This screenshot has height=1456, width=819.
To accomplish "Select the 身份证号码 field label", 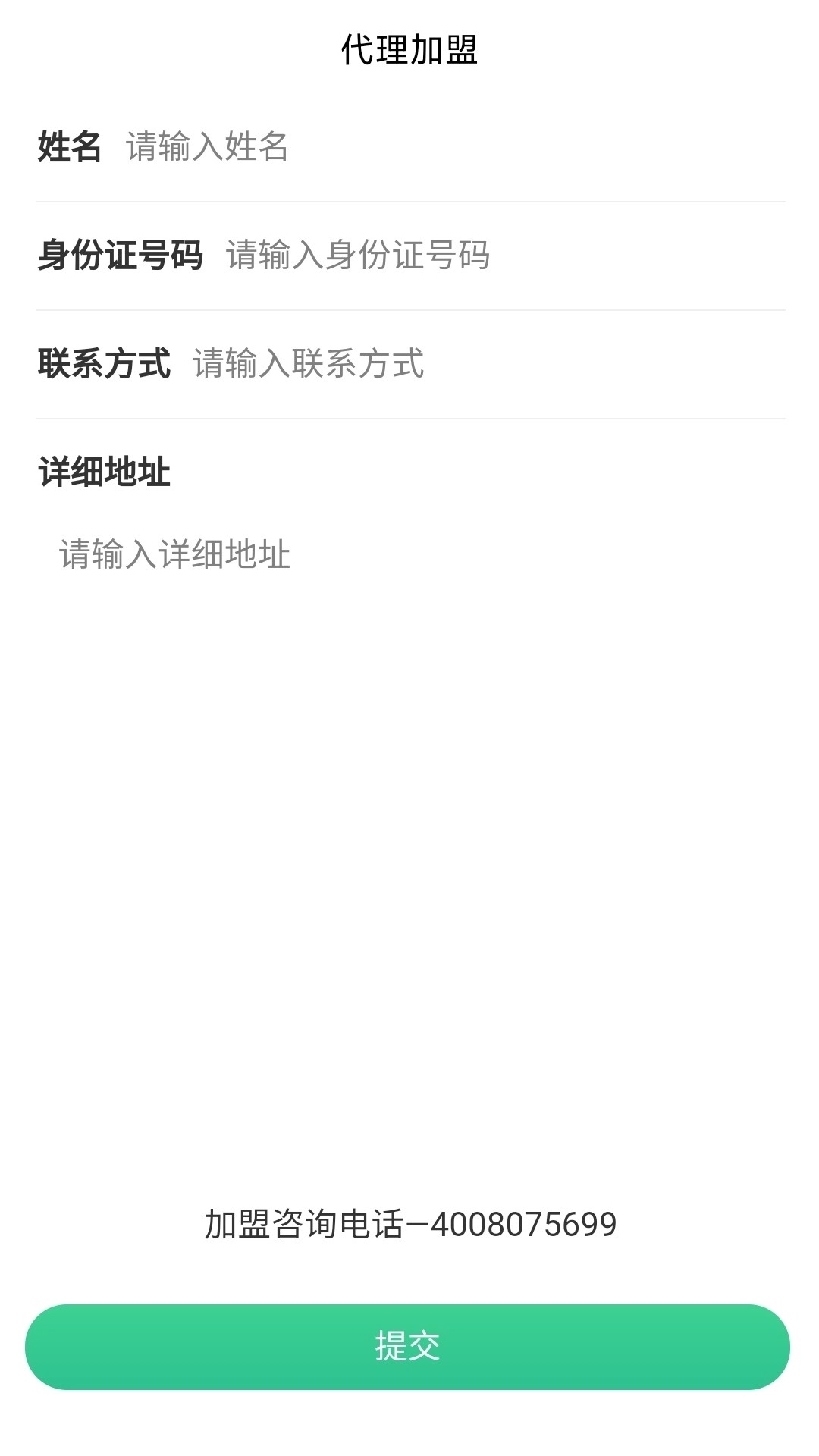I will (121, 256).
